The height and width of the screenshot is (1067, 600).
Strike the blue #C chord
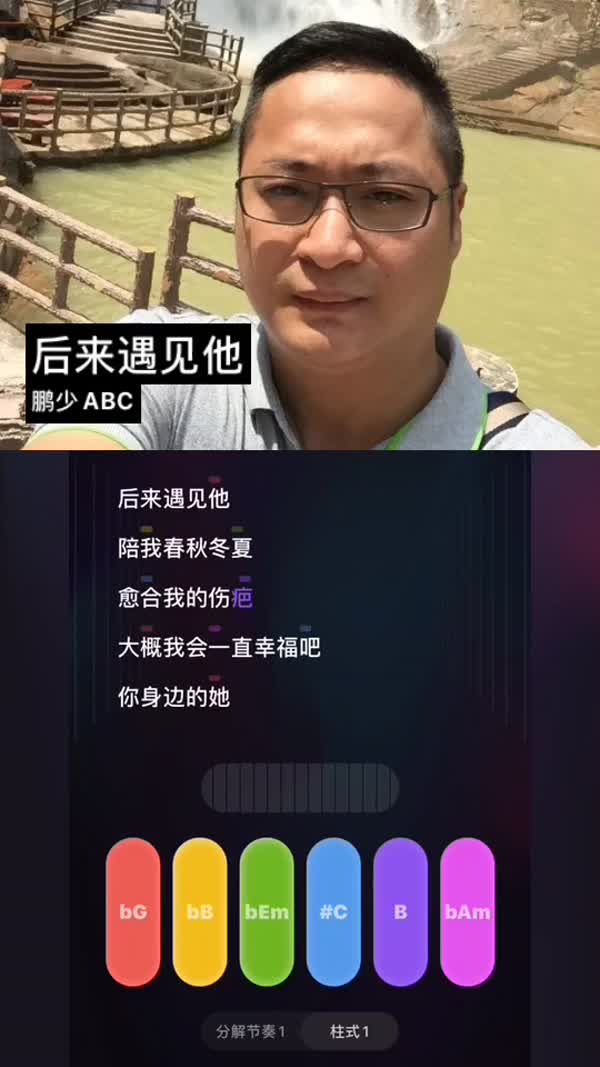point(334,912)
